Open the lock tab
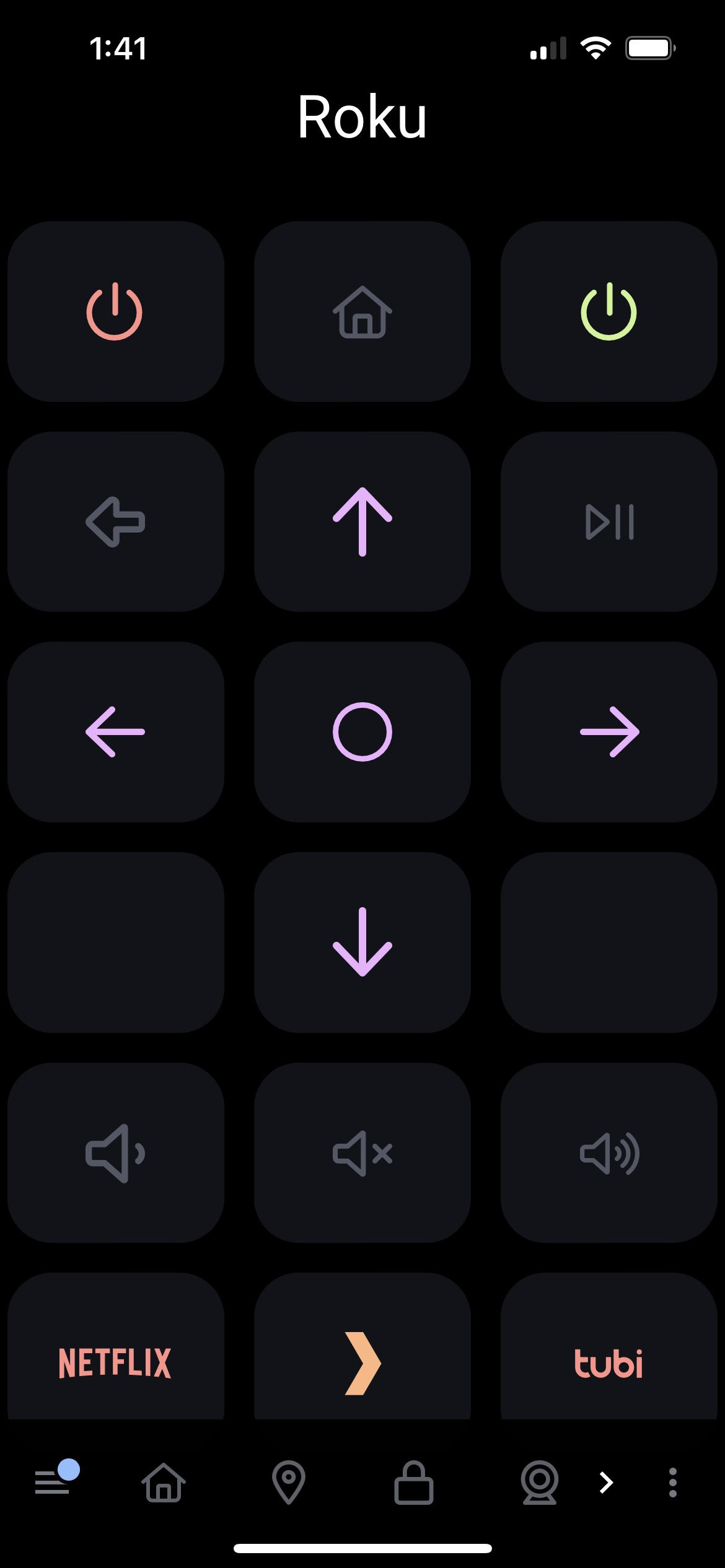Image resolution: width=725 pixels, height=1568 pixels. 413,1483
